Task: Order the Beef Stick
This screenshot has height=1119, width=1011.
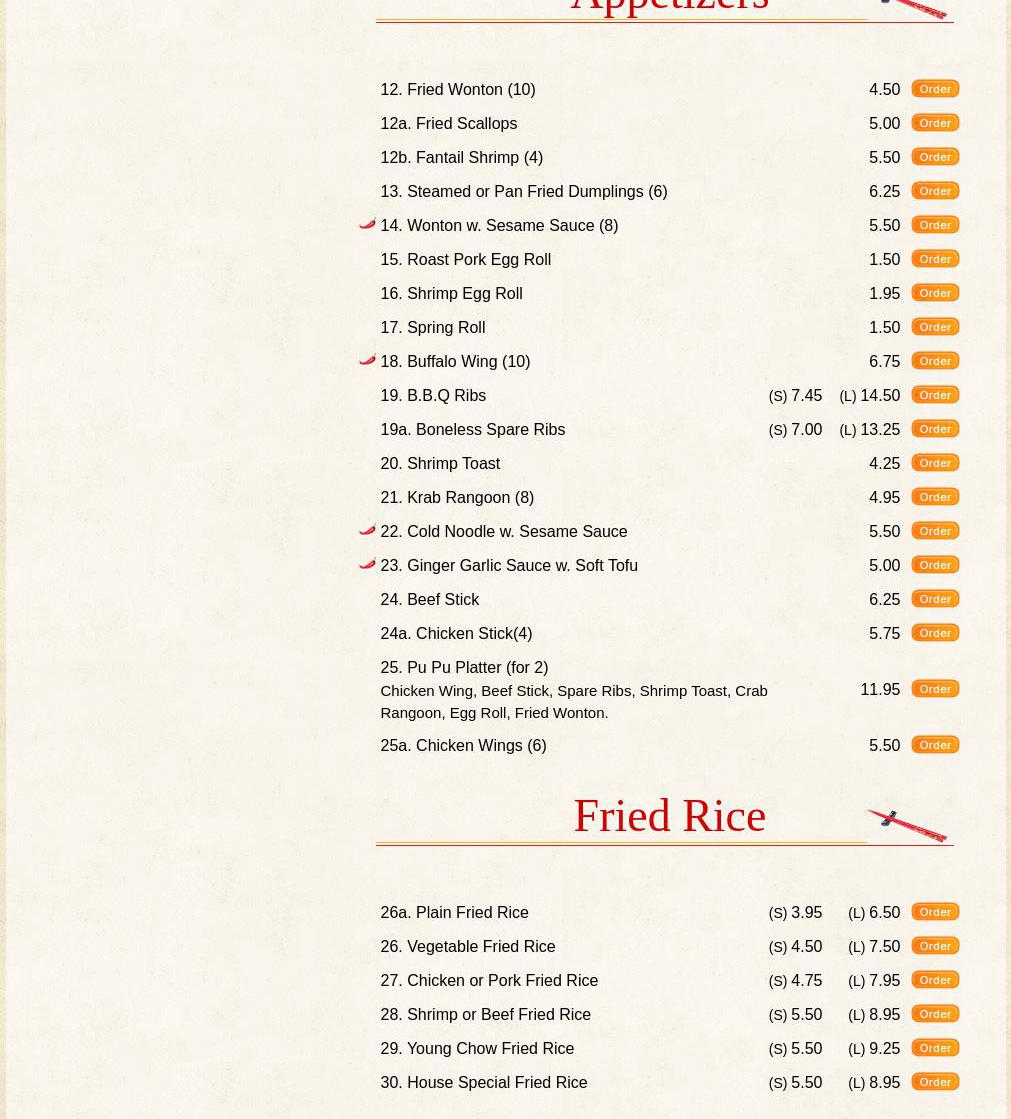Action: (935, 599)
